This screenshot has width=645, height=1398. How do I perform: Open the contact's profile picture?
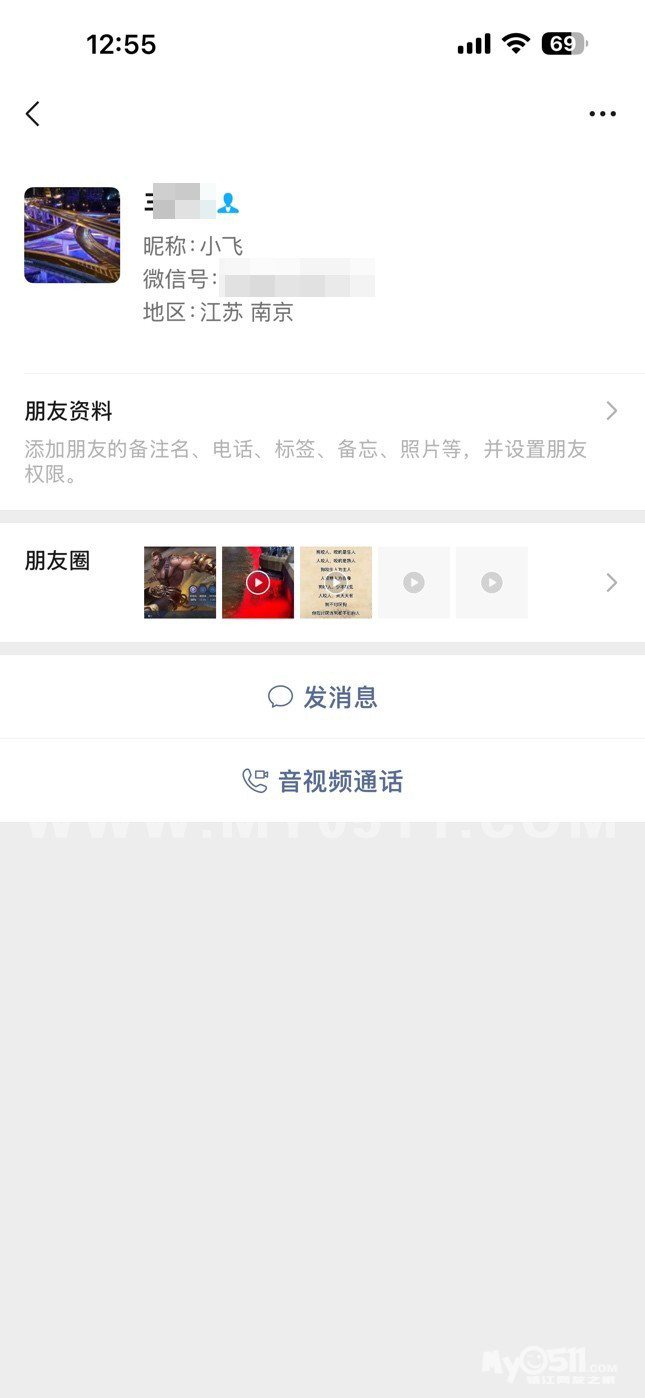click(72, 235)
